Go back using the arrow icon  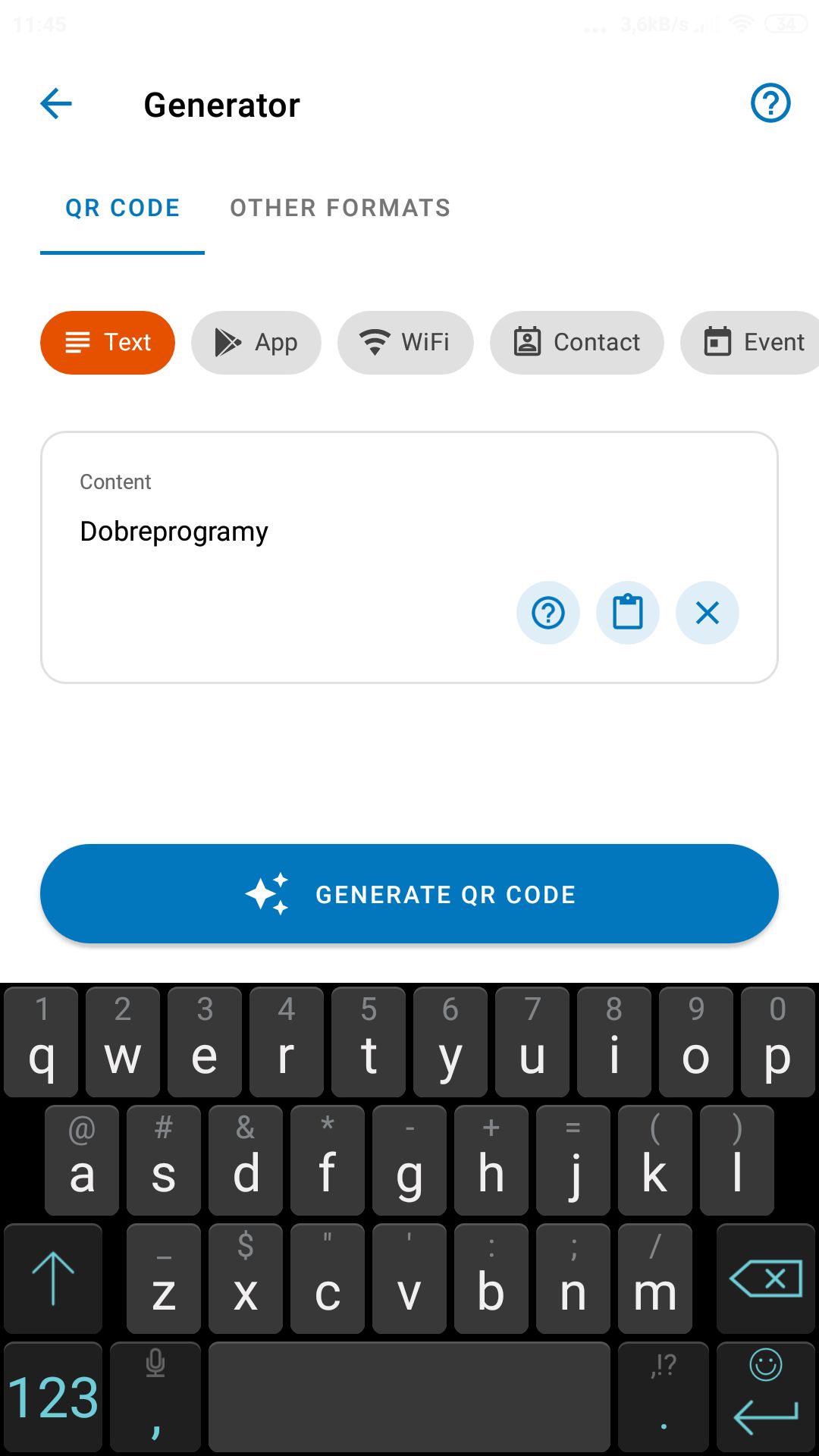tap(56, 104)
